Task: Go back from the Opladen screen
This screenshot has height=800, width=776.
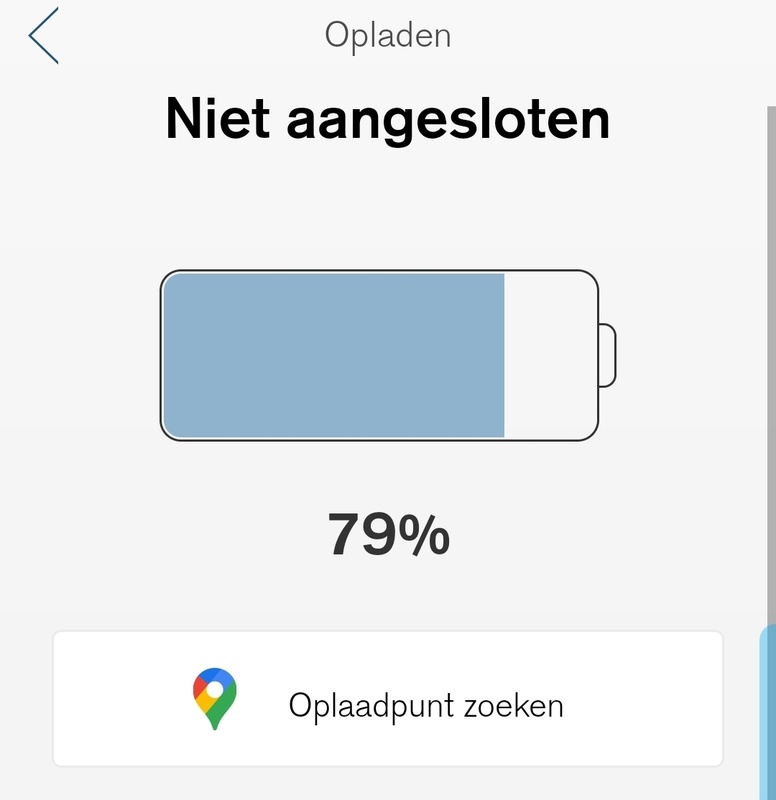Action: (x=44, y=36)
